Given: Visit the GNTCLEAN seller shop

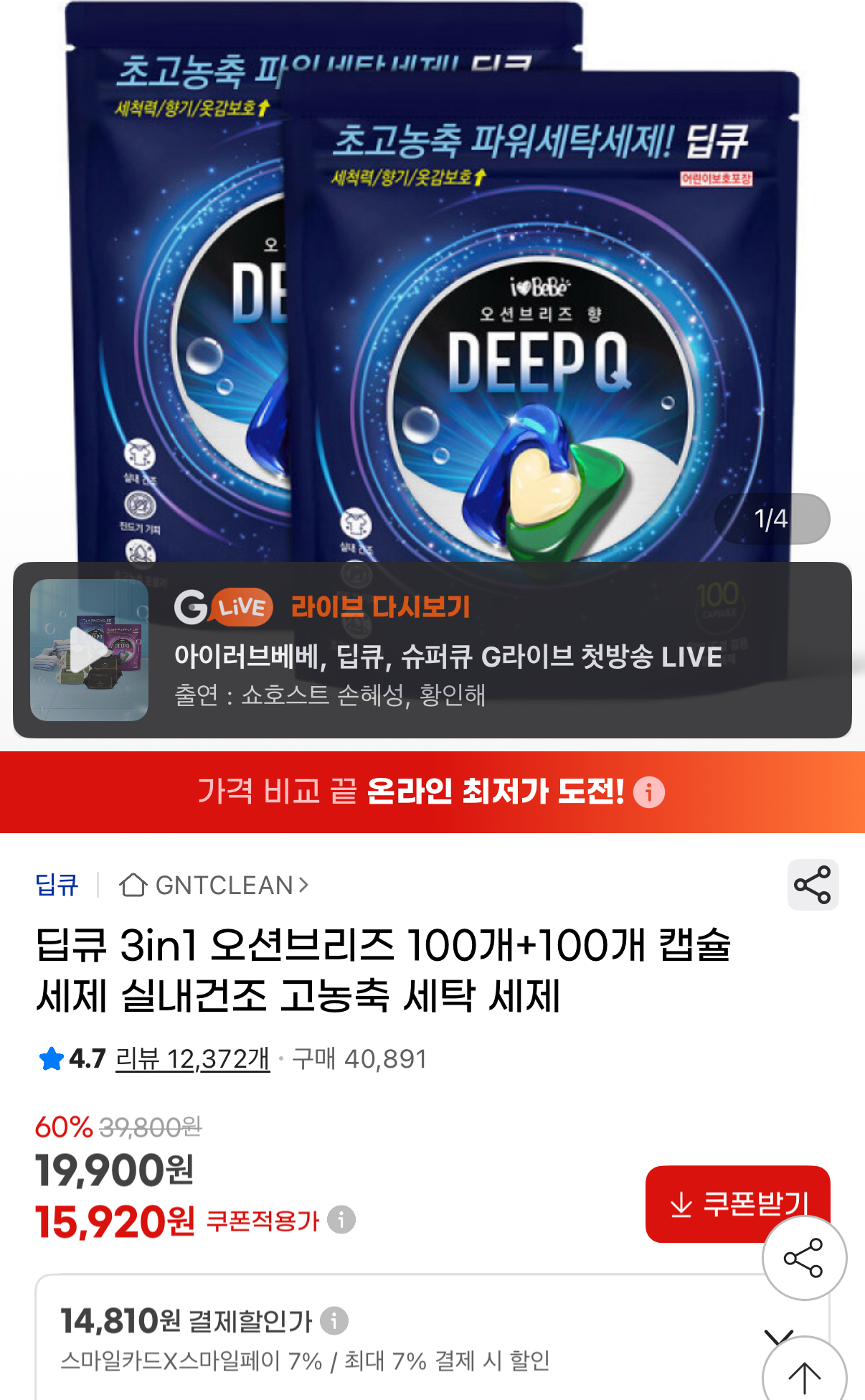Looking at the screenshot, I should 214,885.
